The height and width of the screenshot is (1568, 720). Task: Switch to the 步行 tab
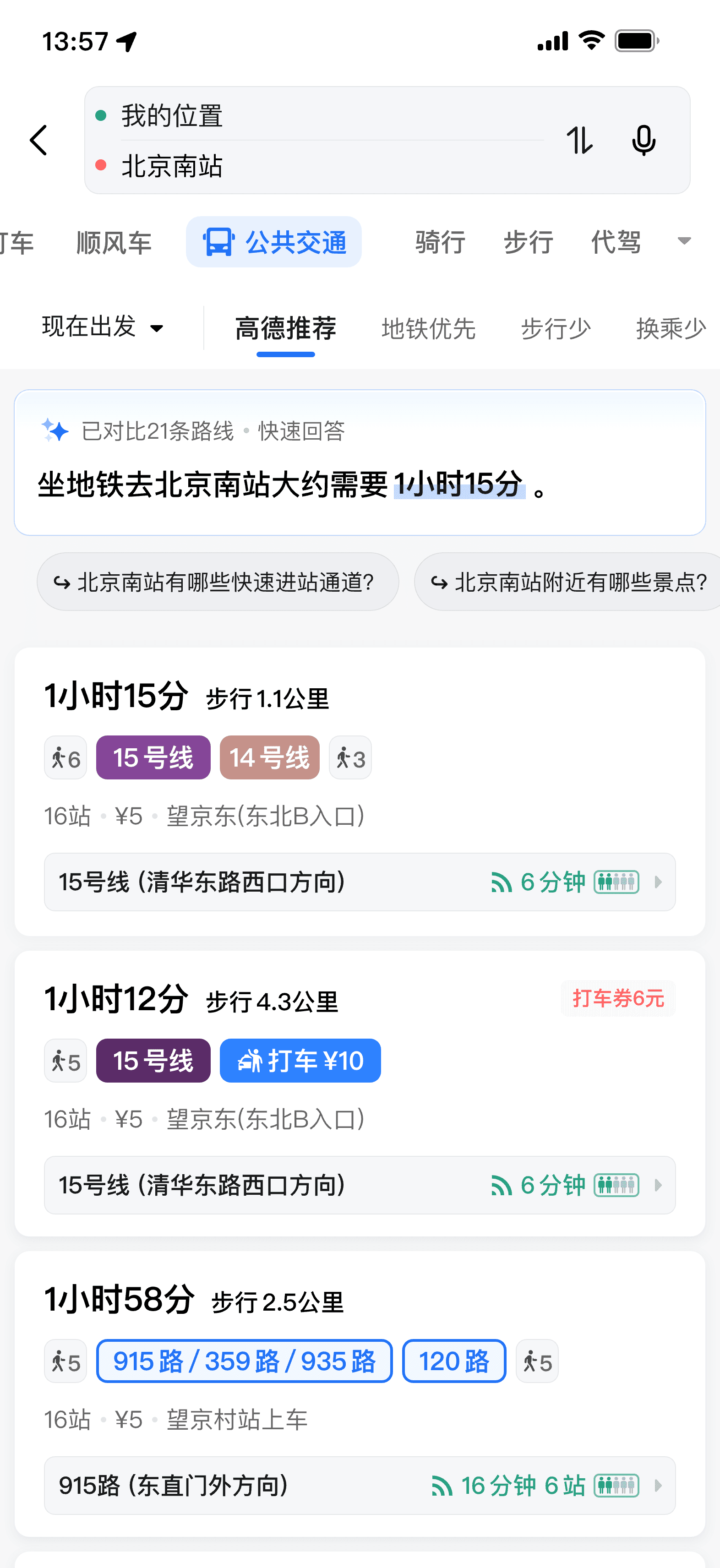[x=528, y=242]
